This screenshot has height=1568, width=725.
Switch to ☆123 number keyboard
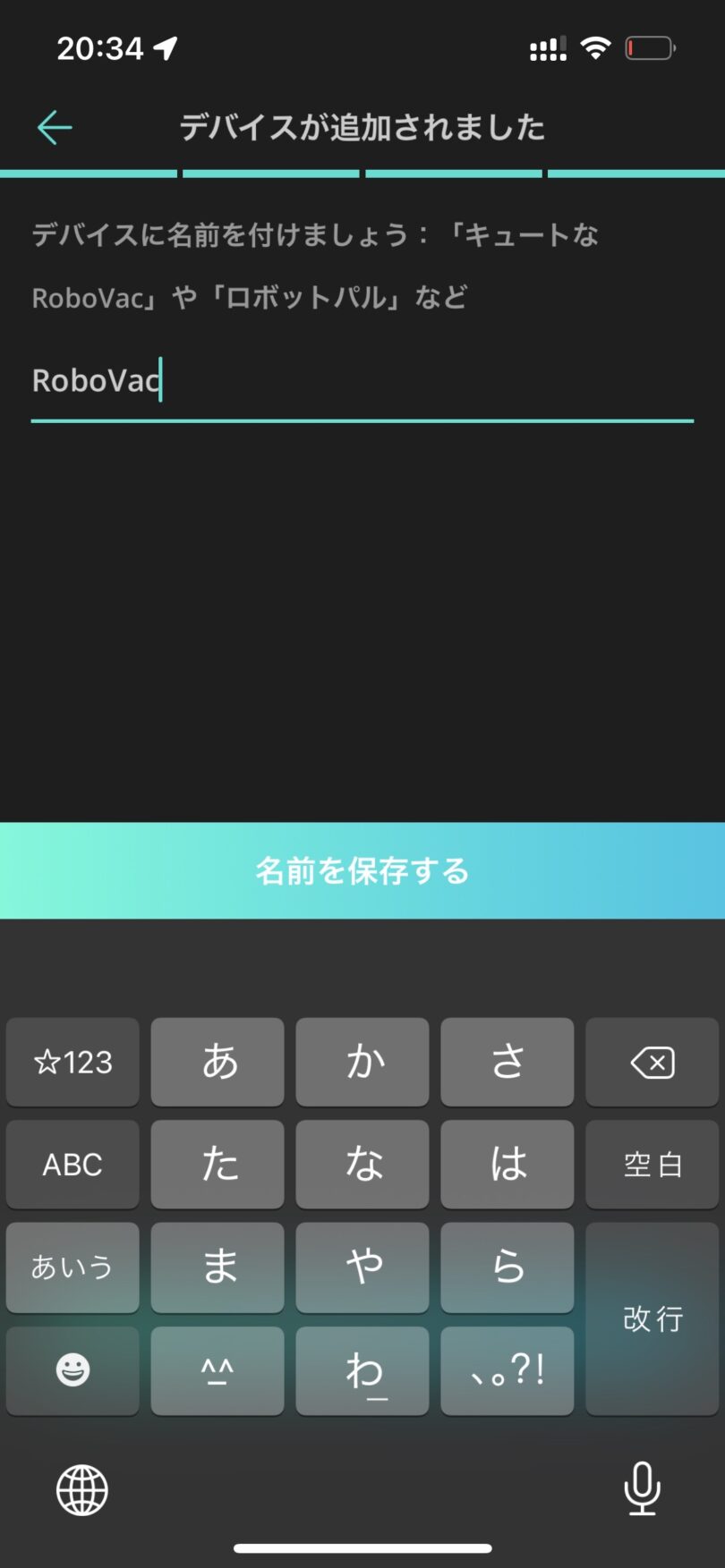point(72,1063)
